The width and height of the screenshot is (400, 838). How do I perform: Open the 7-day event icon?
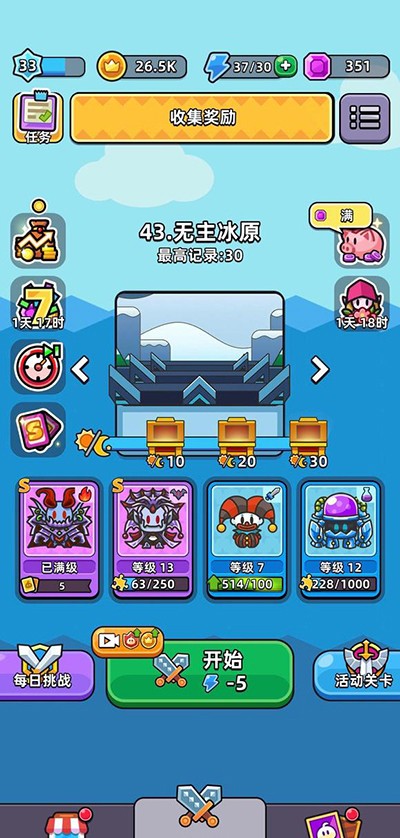click(x=38, y=303)
